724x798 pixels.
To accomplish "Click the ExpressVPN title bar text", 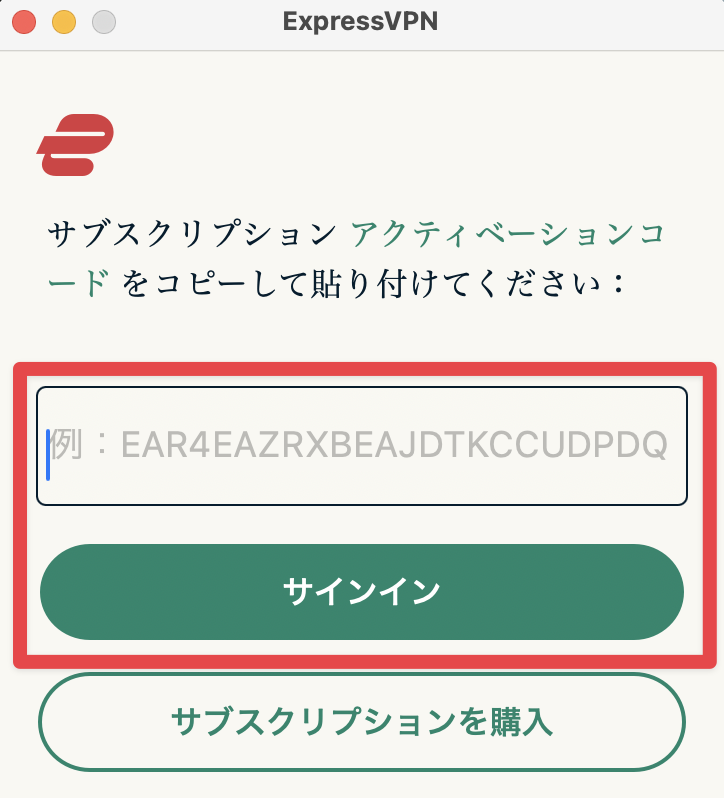I will pyautogui.click(x=362, y=20).
